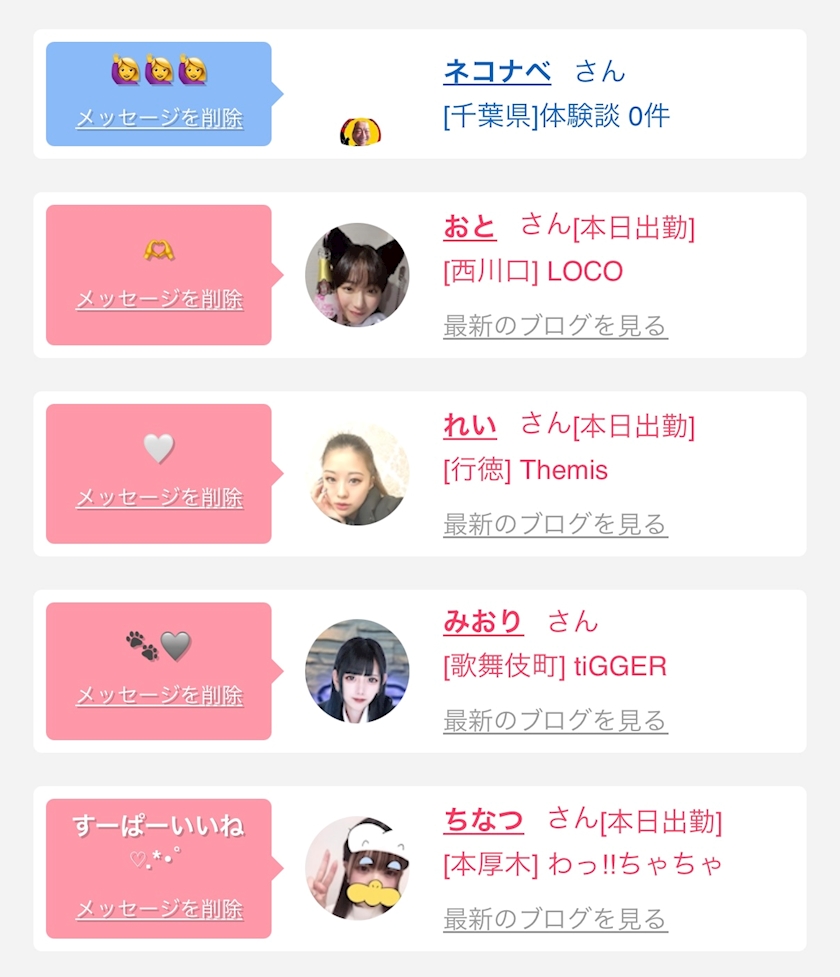840x977 pixels.
Task: Open おと's profile name link
Action: click(x=470, y=227)
